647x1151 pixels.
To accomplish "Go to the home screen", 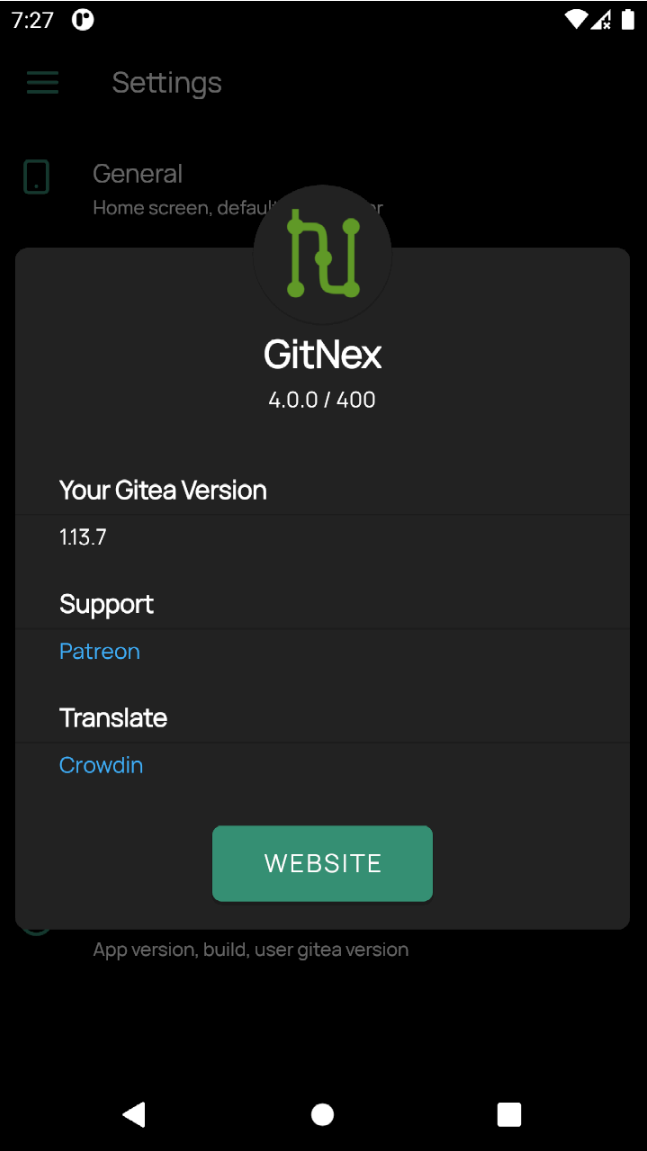I will click(x=322, y=1114).
